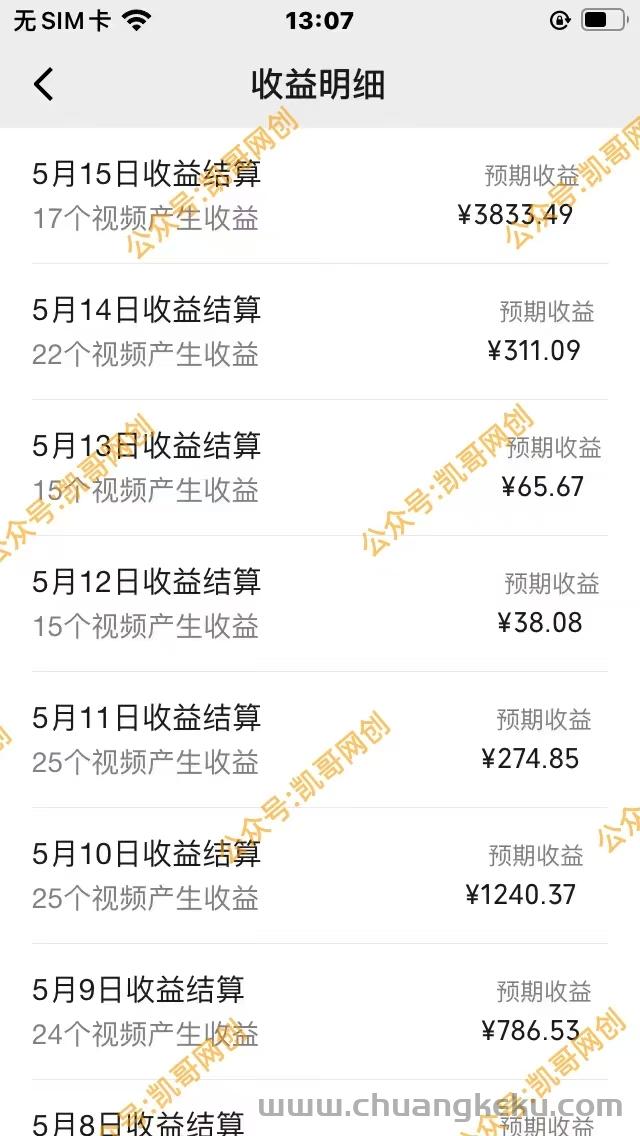The width and height of the screenshot is (640, 1136).
Task: View details of 5月13日收益结算
Action: click(x=320, y=468)
